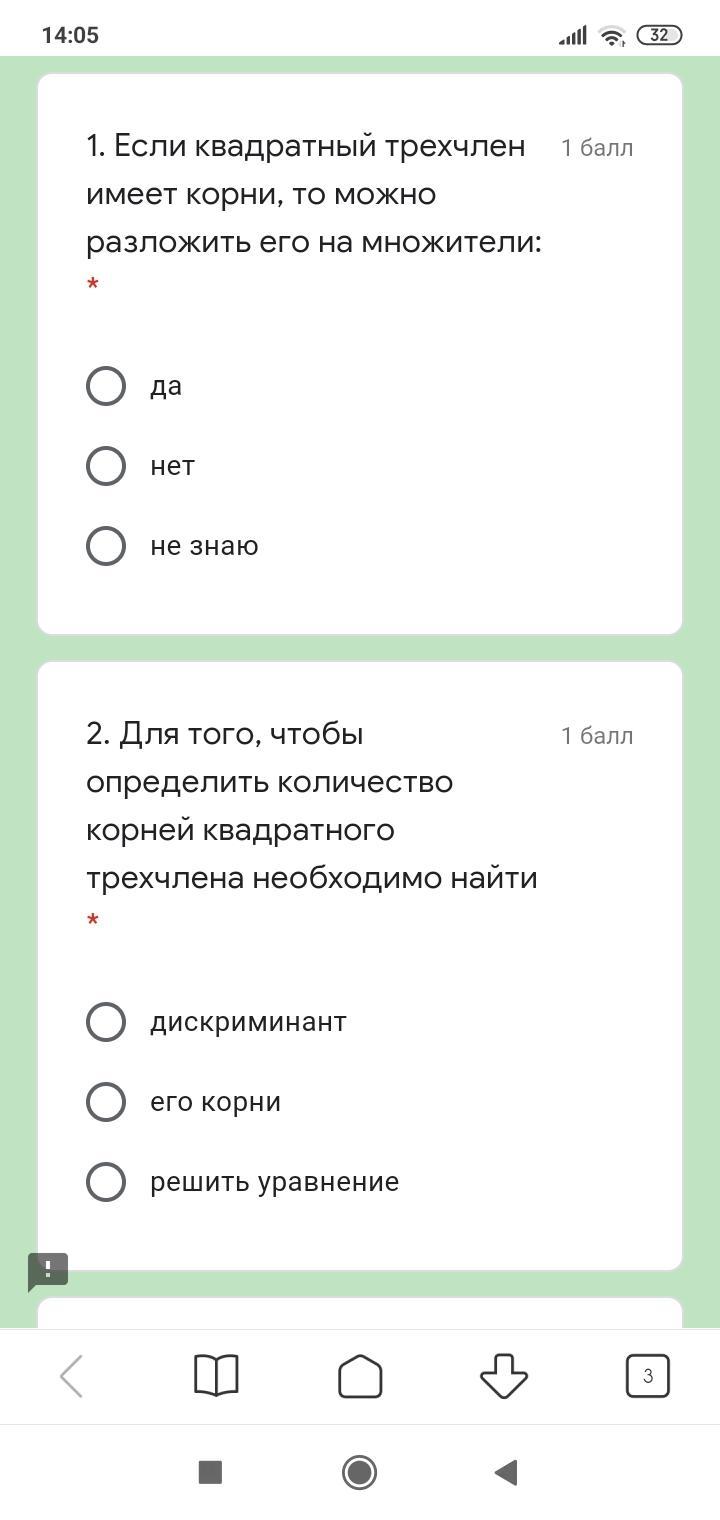Go back in the browser toolbar
This screenshot has width=720, height=1520.
pos(72,1377)
